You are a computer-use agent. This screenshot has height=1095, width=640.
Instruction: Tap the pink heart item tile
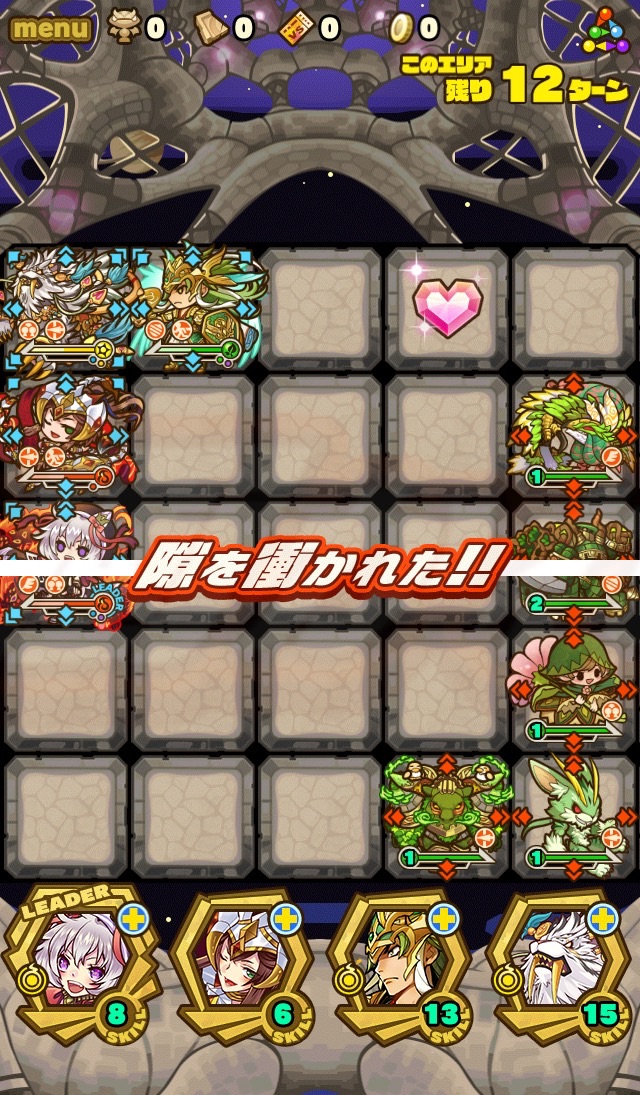(447, 308)
